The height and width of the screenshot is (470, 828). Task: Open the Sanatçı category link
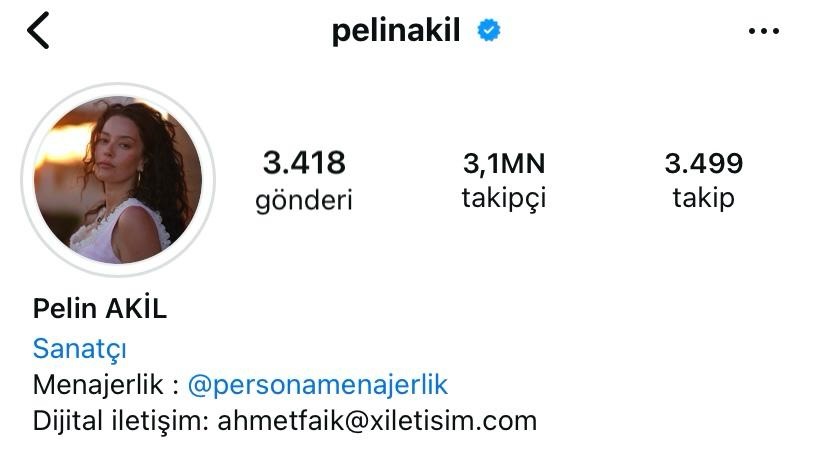(x=80, y=349)
